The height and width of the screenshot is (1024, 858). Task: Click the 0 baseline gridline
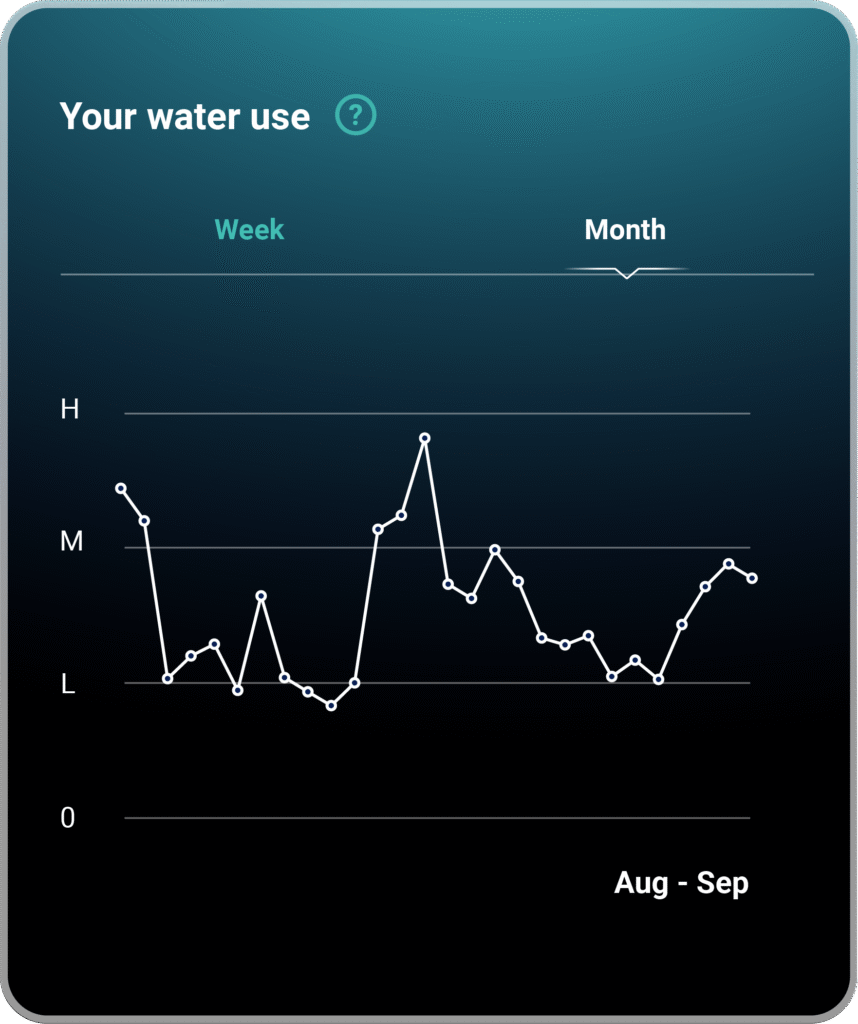tap(435, 817)
